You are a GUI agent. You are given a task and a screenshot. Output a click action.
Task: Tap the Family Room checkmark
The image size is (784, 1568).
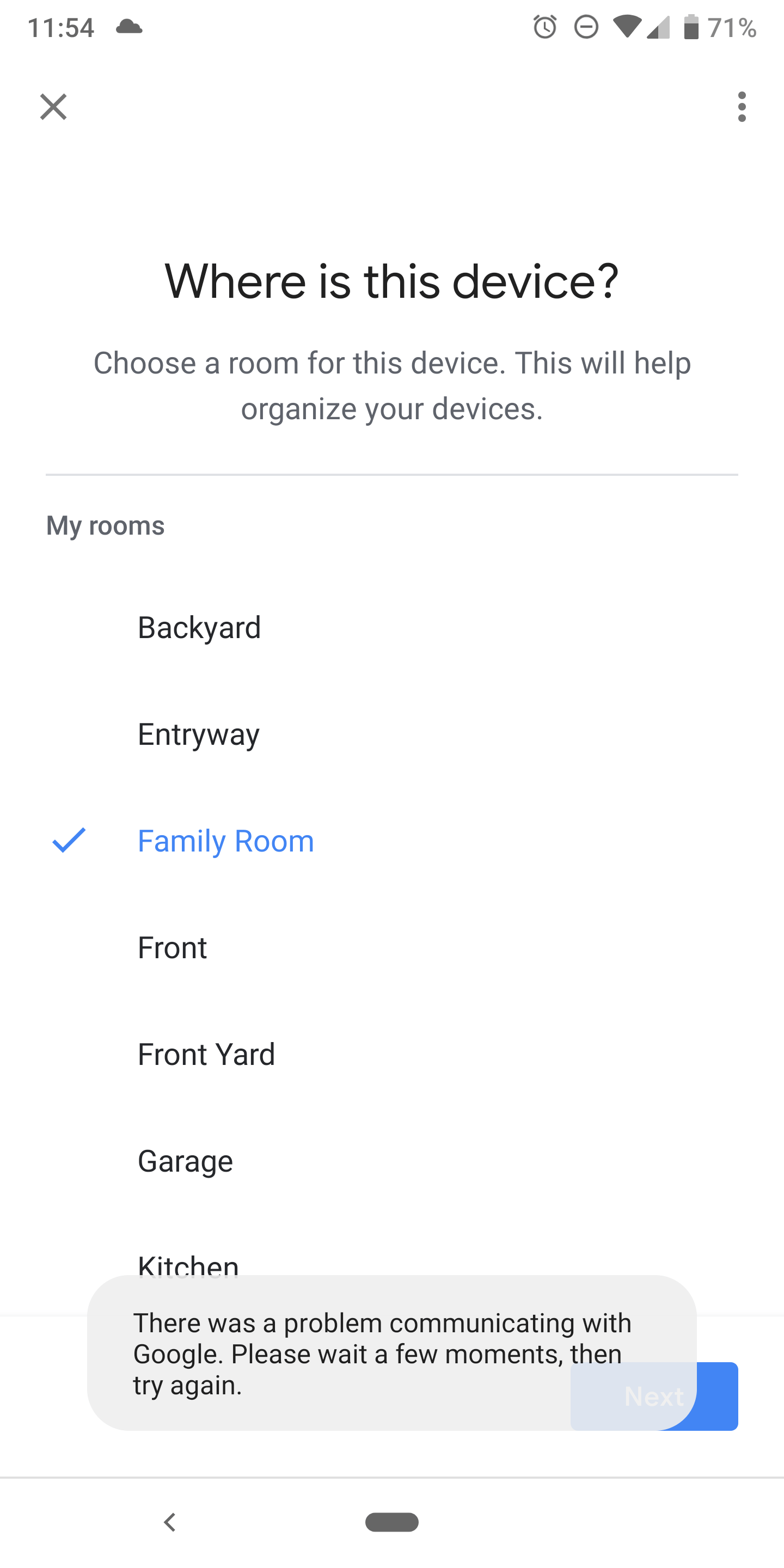(x=69, y=841)
